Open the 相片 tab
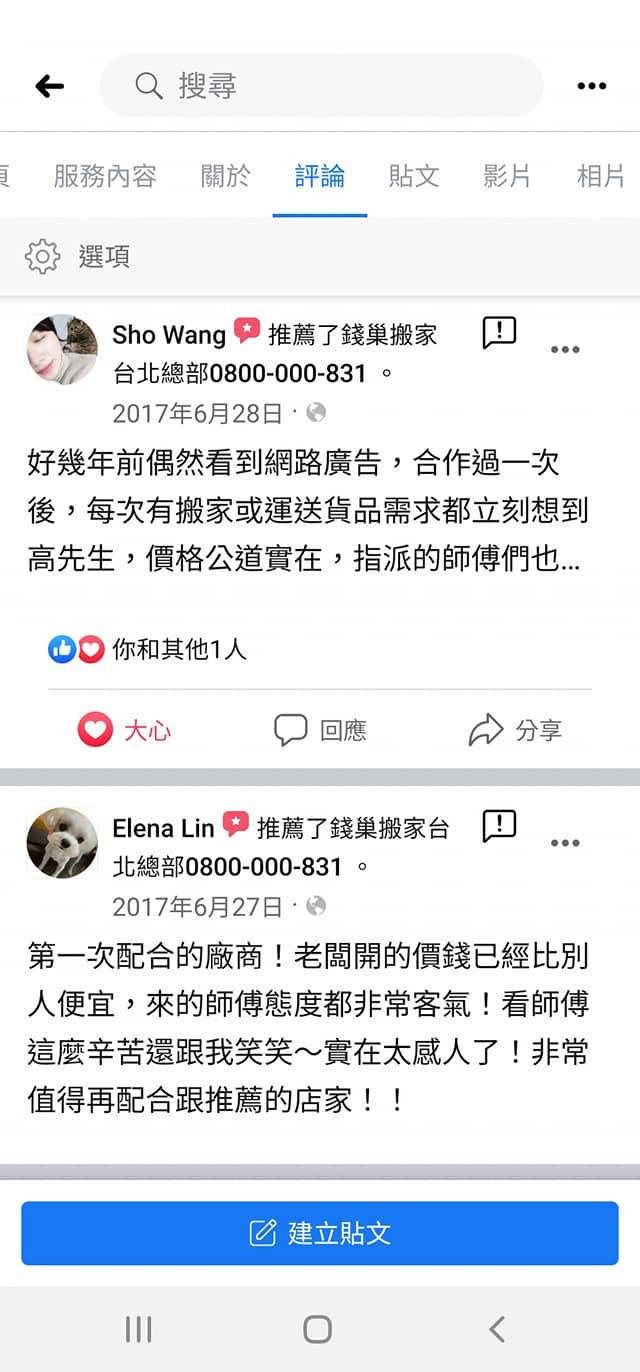640x1372 pixels. point(600,177)
